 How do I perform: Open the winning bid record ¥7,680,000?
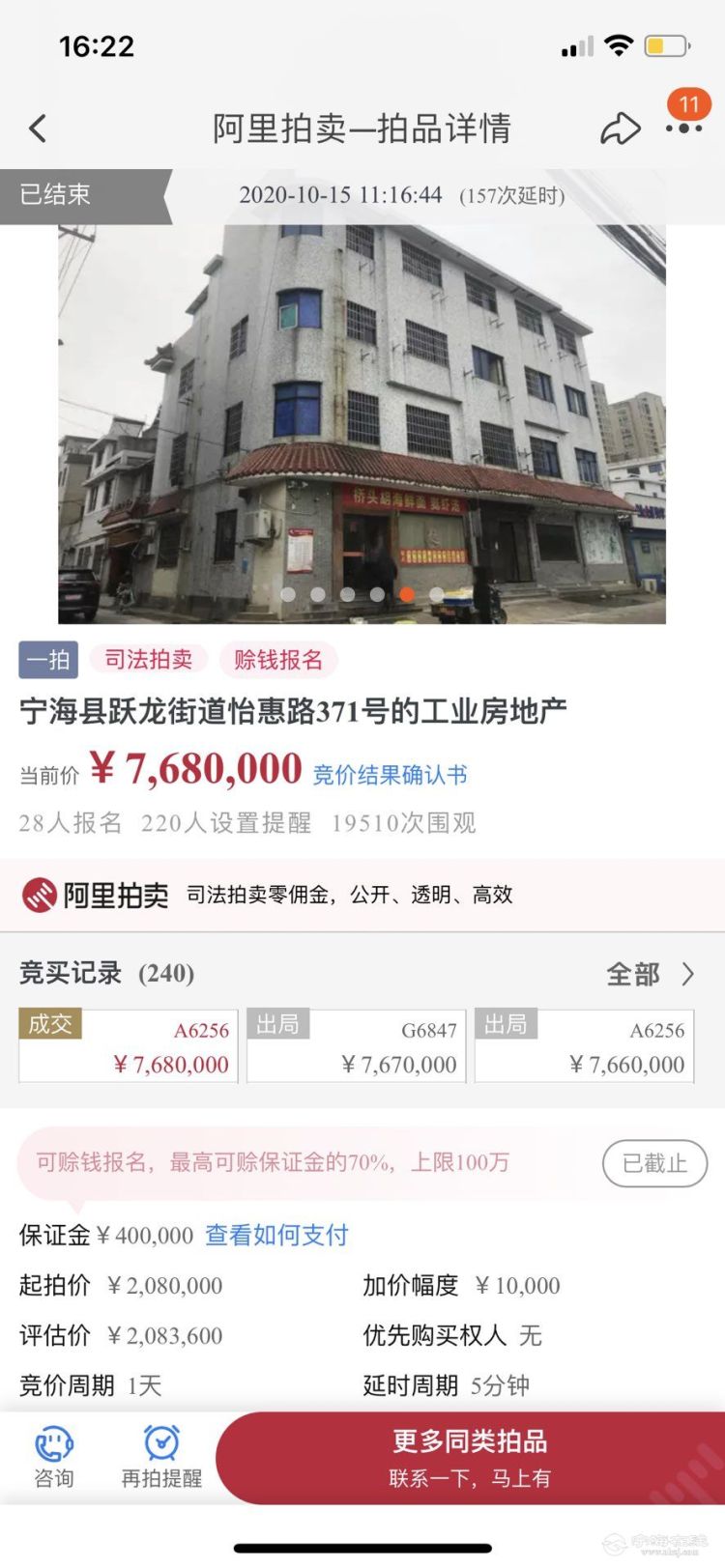click(x=129, y=1047)
